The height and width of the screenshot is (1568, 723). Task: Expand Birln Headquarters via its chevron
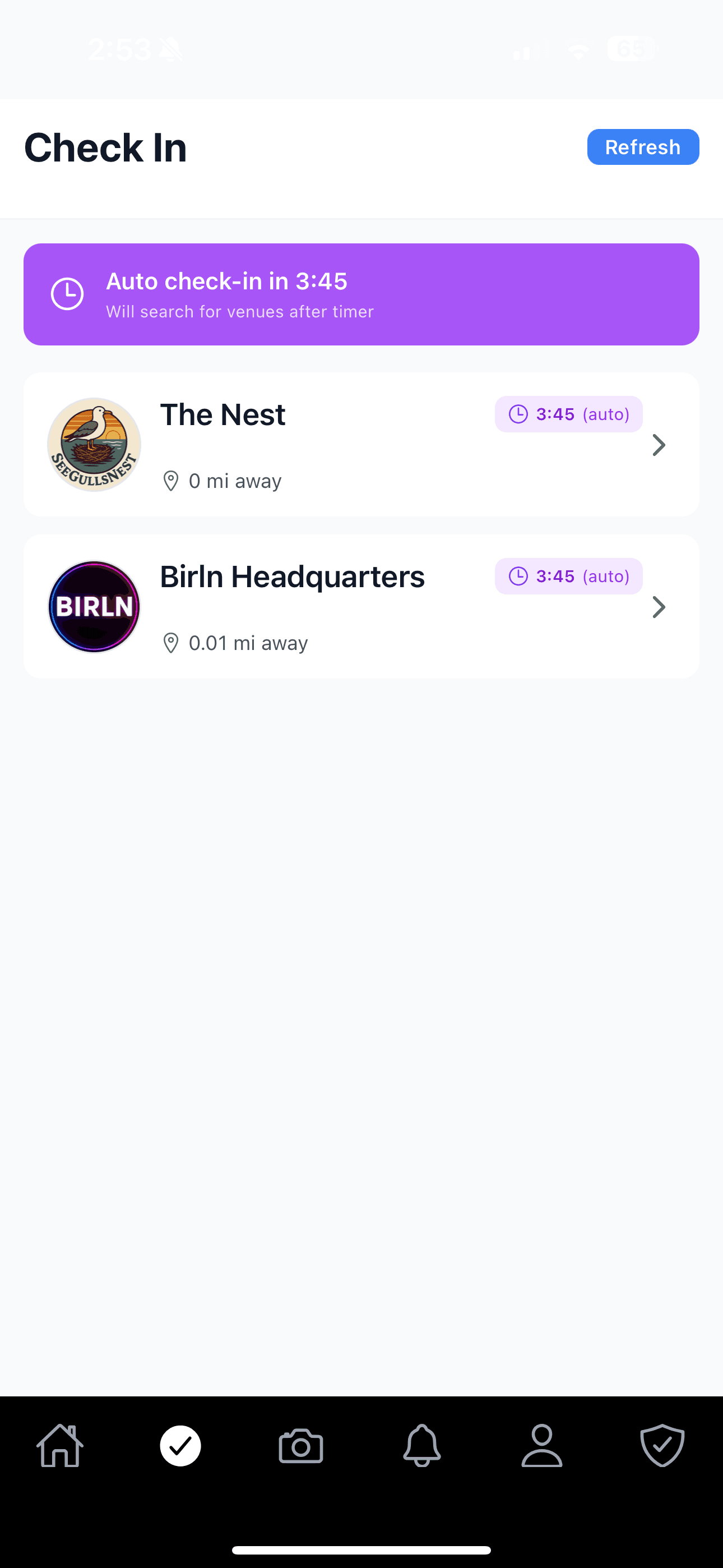[659, 606]
